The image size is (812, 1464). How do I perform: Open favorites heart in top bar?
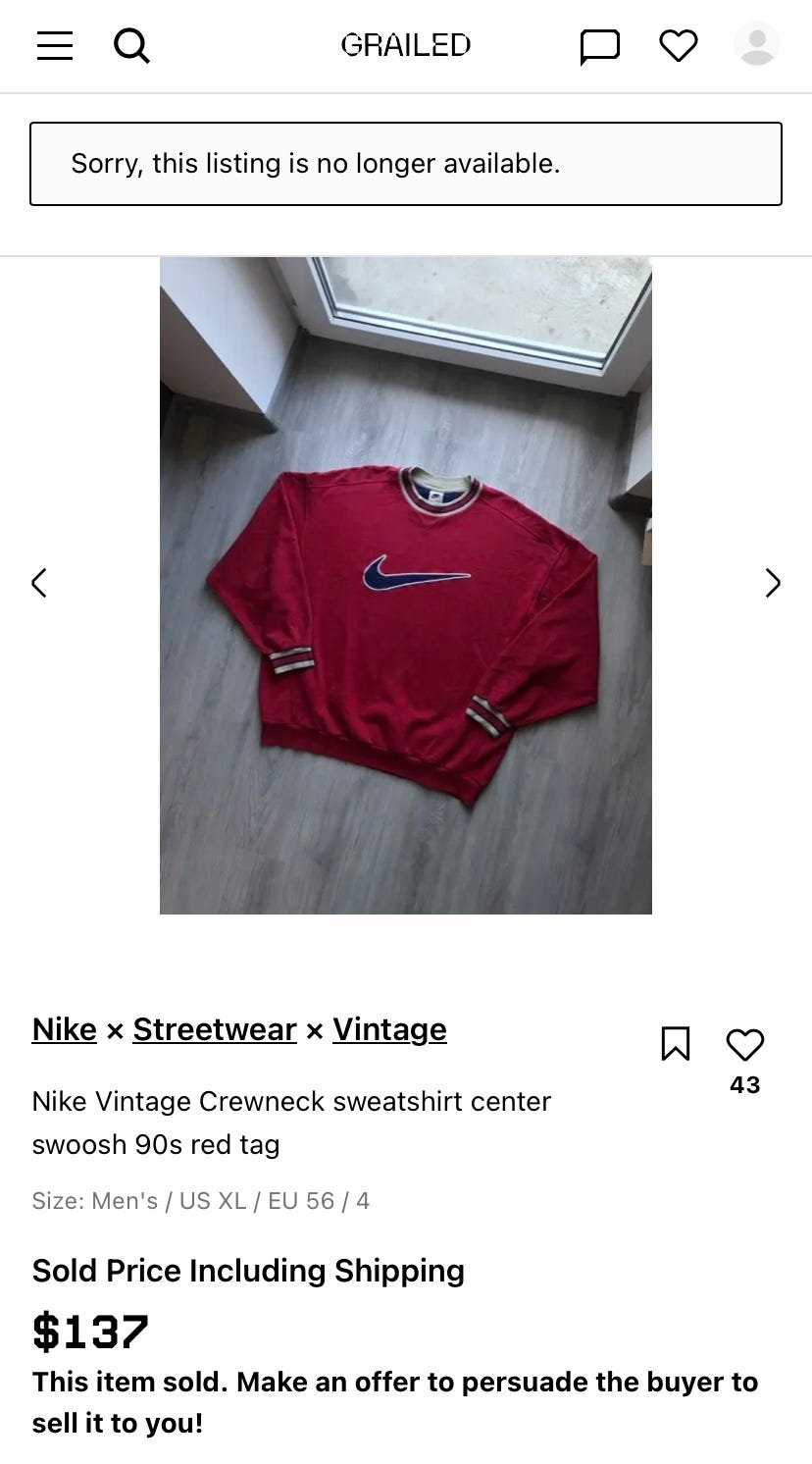[x=678, y=46]
